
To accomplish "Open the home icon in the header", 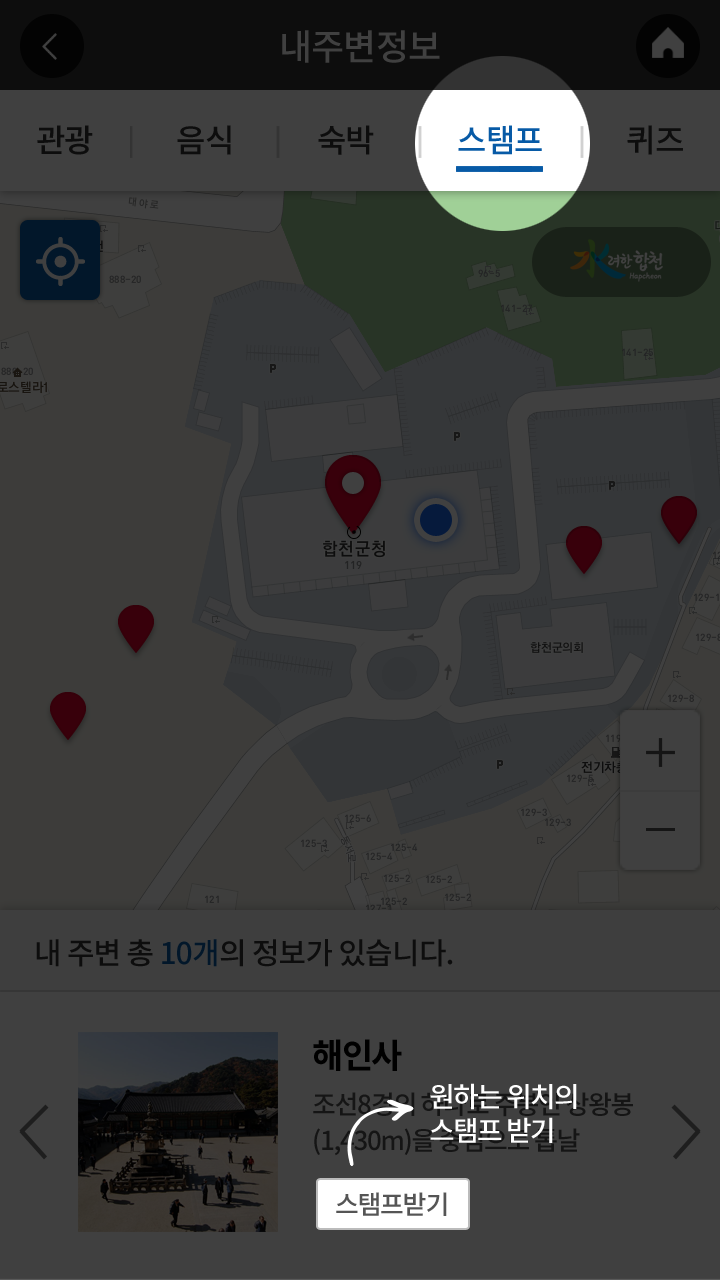I will click(x=668, y=46).
